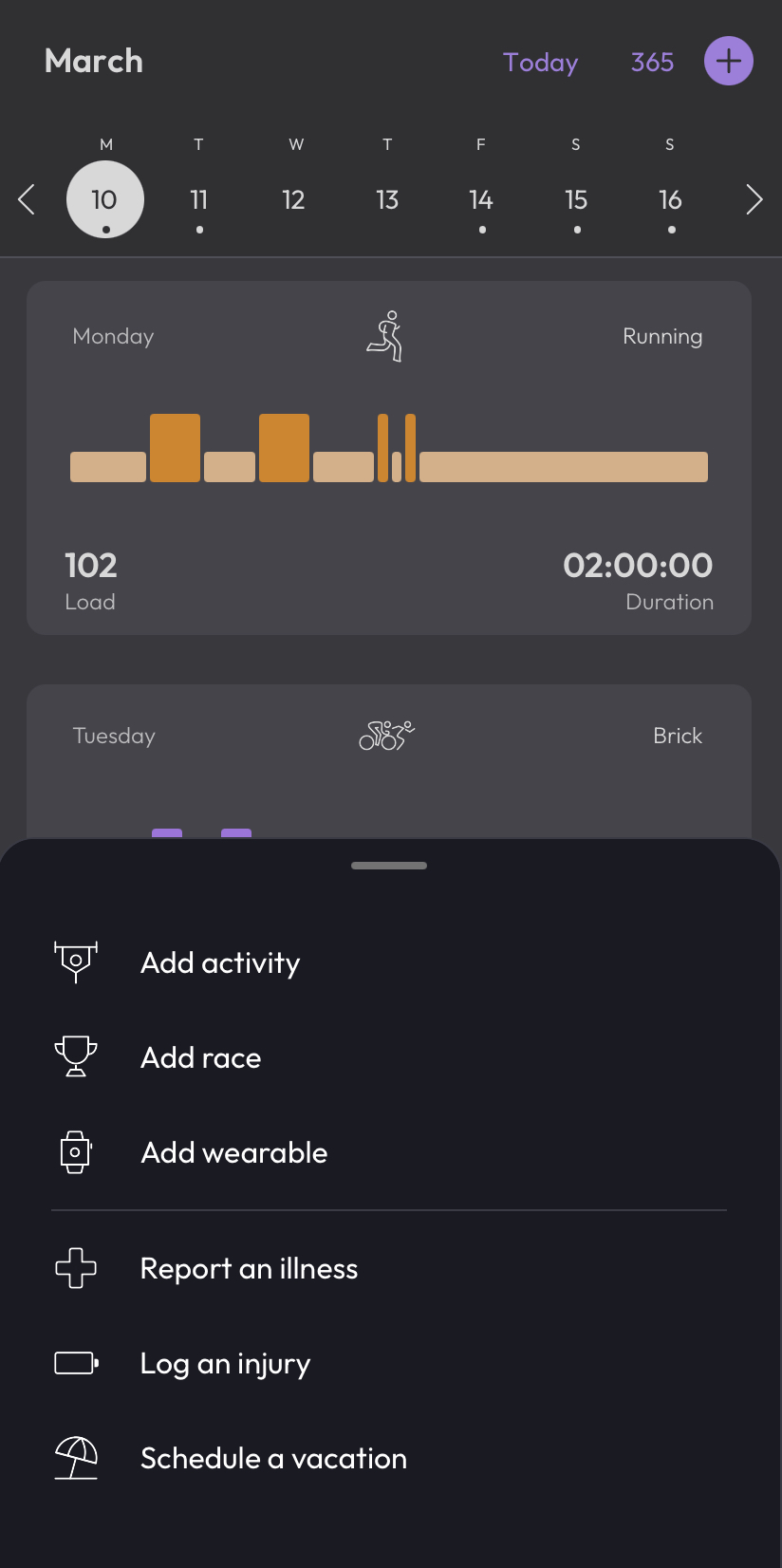
Task: Choose Add wearable
Action: [233, 1153]
